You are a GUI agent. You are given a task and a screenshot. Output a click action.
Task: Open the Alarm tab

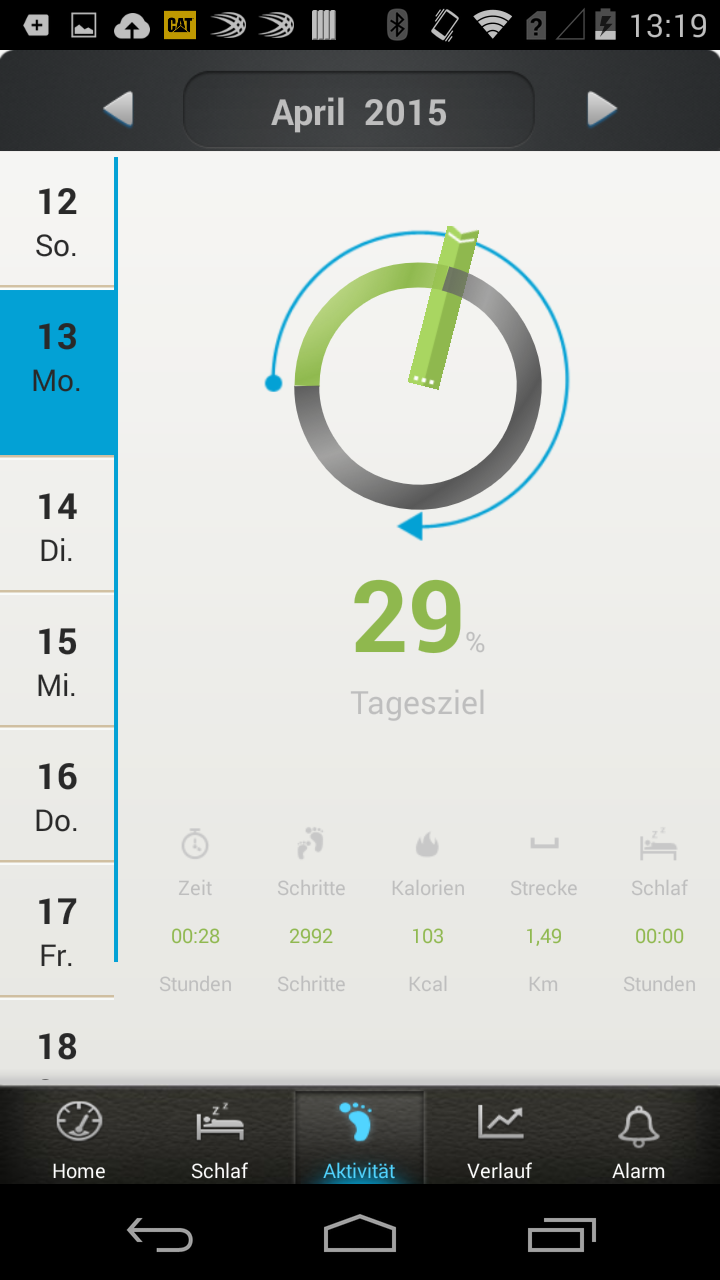coord(639,1139)
